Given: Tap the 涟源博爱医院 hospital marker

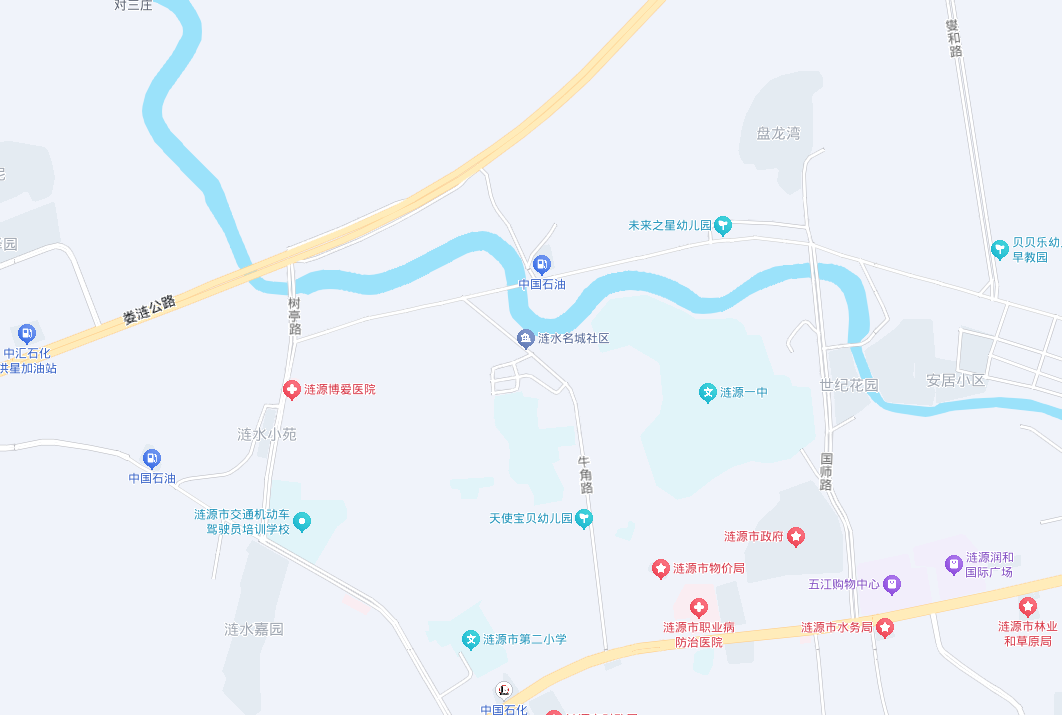Looking at the screenshot, I should tap(291, 389).
